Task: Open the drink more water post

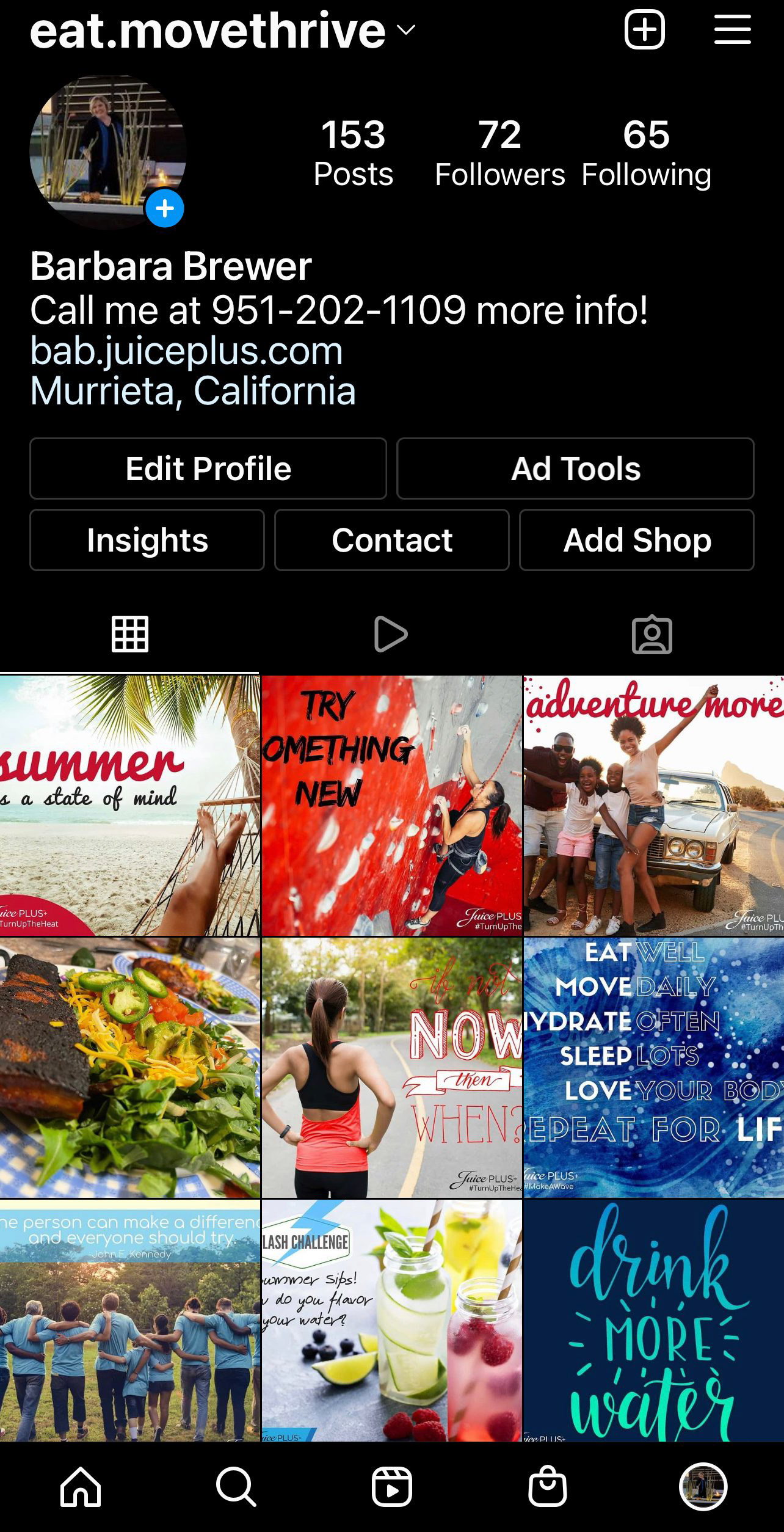Action: [653, 1319]
